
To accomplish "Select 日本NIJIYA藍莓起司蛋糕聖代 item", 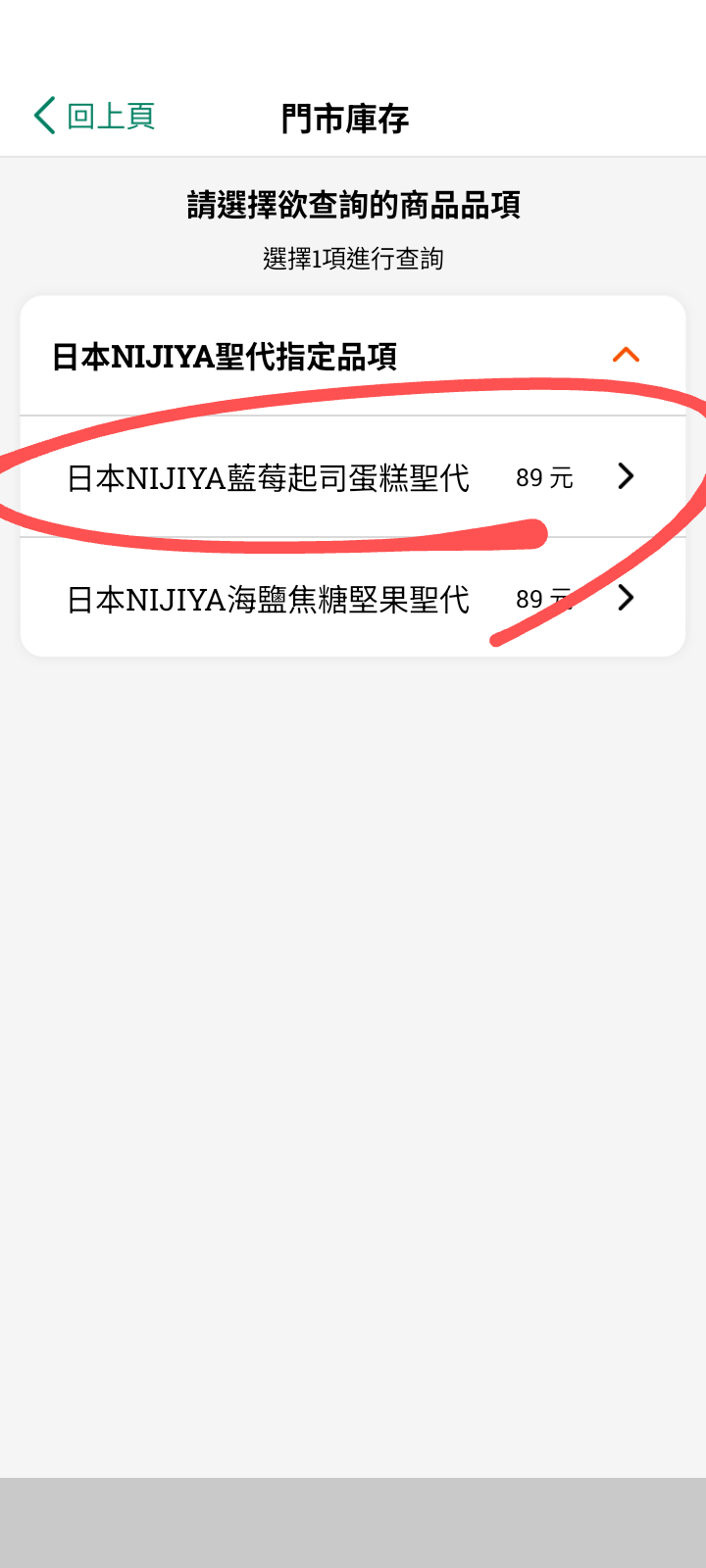I will 351,477.
